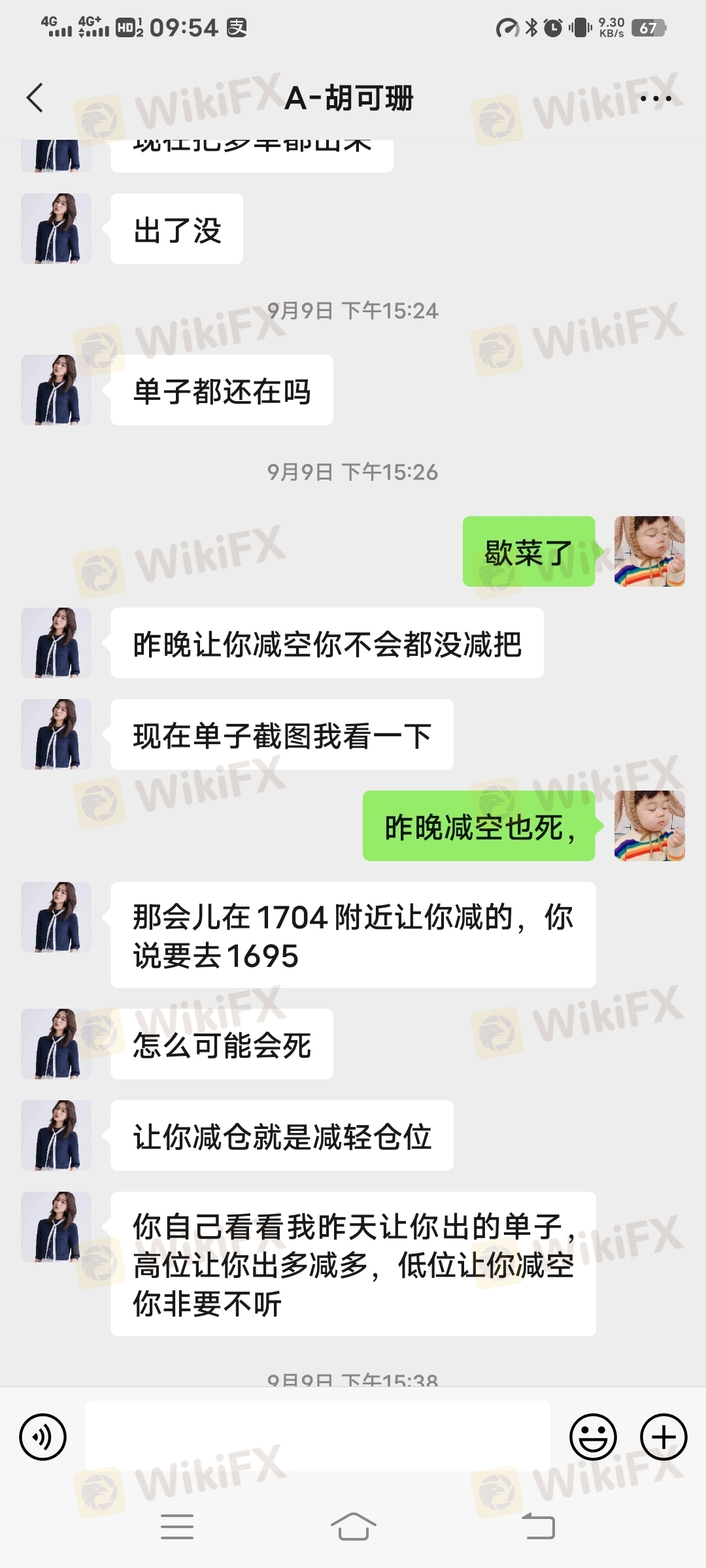This screenshot has width=706, height=1568.
Task: Switch to voice message input
Action: click(43, 1437)
